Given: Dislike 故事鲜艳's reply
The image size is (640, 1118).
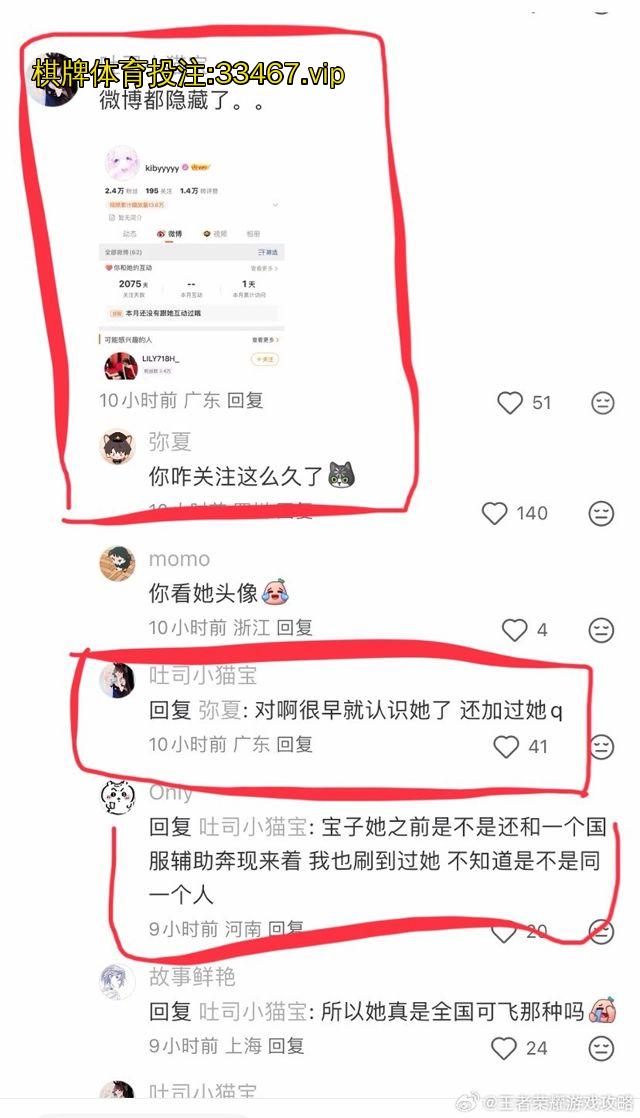Looking at the screenshot, I should point(601,1048).
